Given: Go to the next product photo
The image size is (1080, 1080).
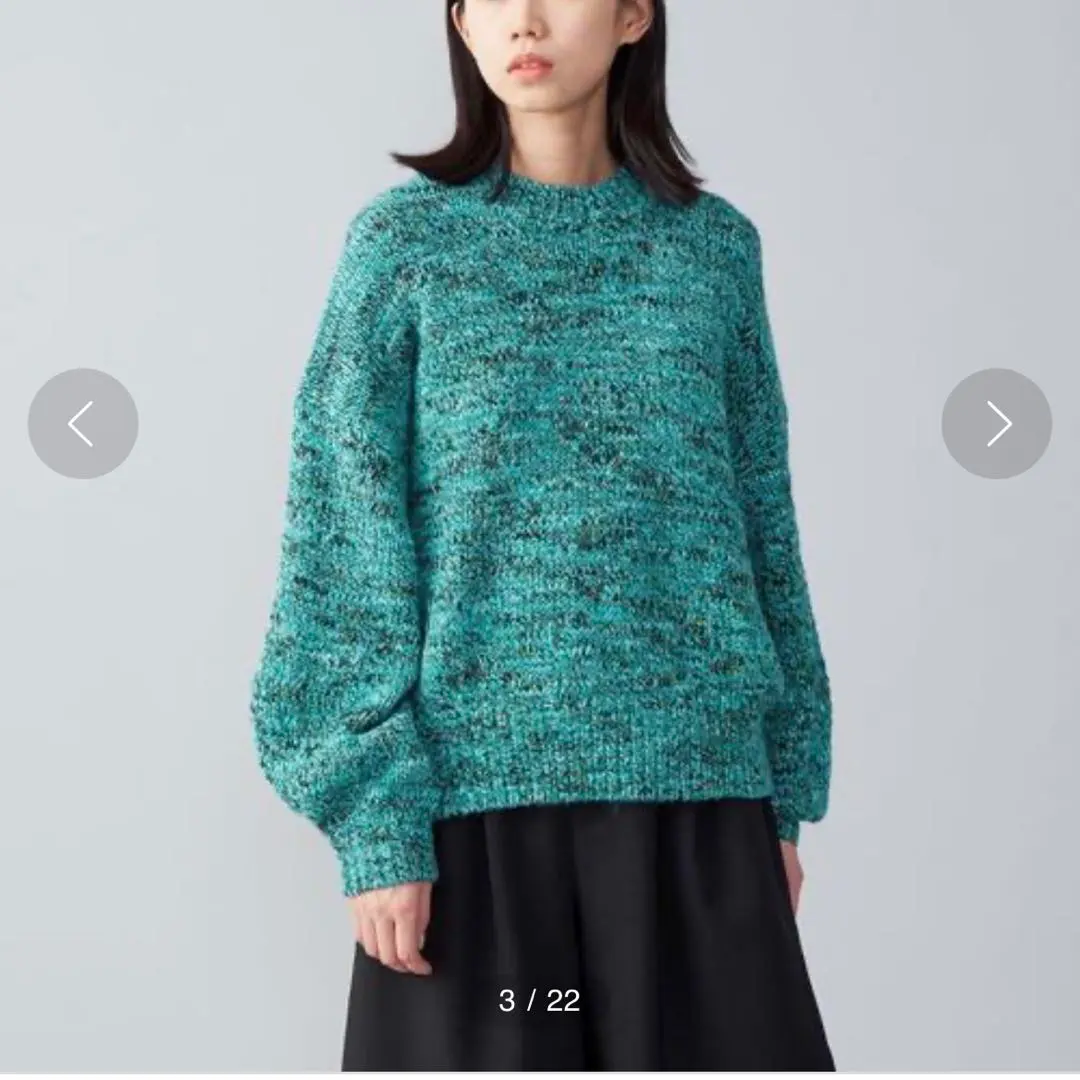Looking at the screenshot, I should tap(996, 423).
